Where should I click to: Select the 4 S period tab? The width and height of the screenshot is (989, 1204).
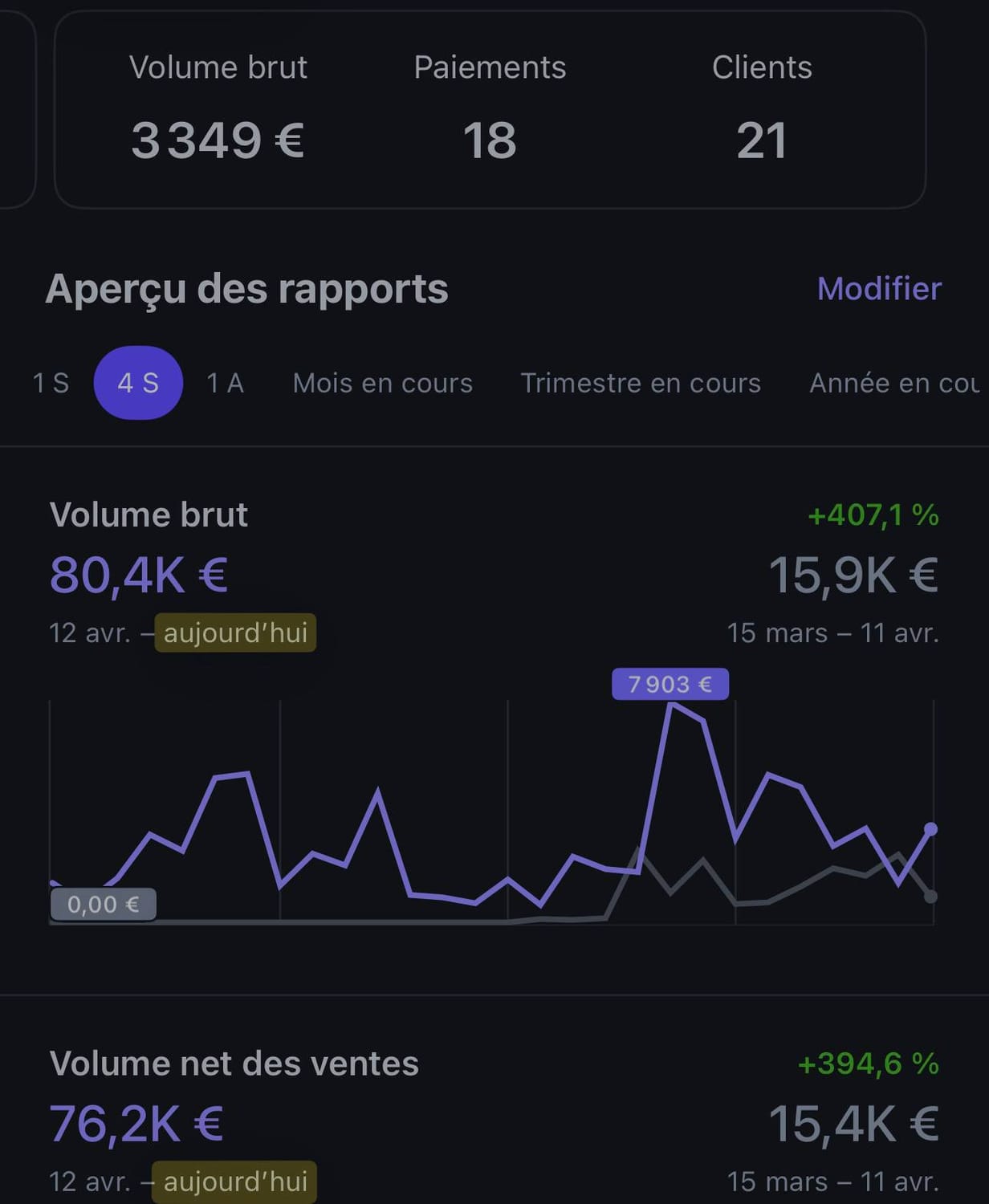tap(138, 383)
